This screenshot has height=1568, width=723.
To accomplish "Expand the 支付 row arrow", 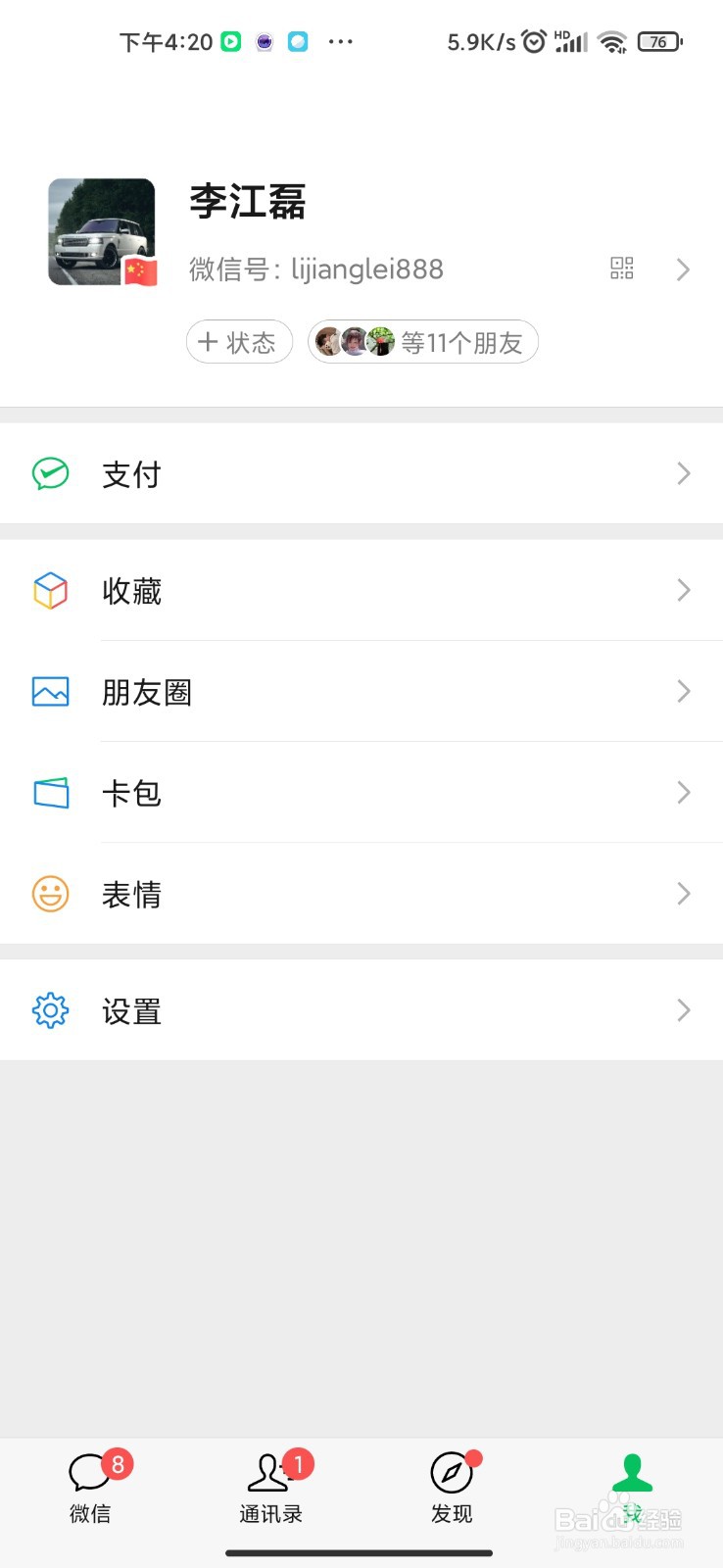I will coord(683,473).
